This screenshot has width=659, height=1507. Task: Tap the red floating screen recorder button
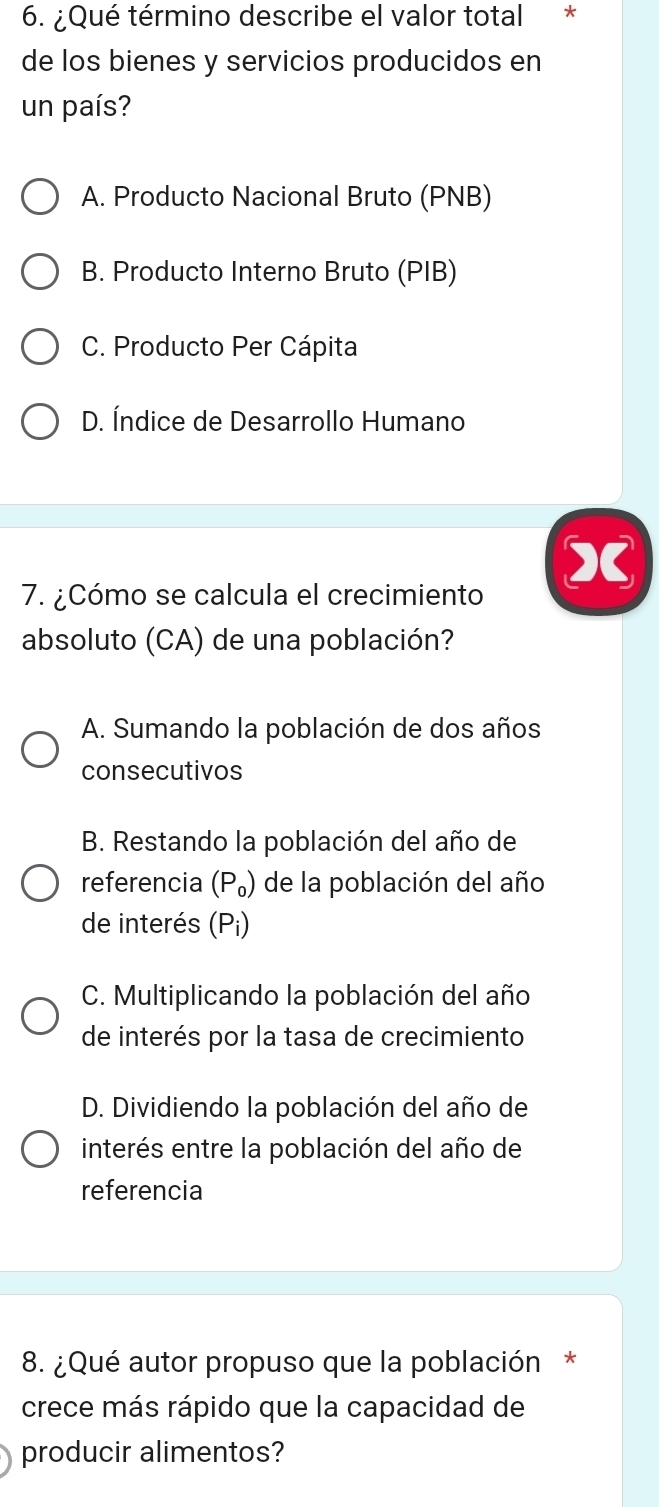(599, 562)
